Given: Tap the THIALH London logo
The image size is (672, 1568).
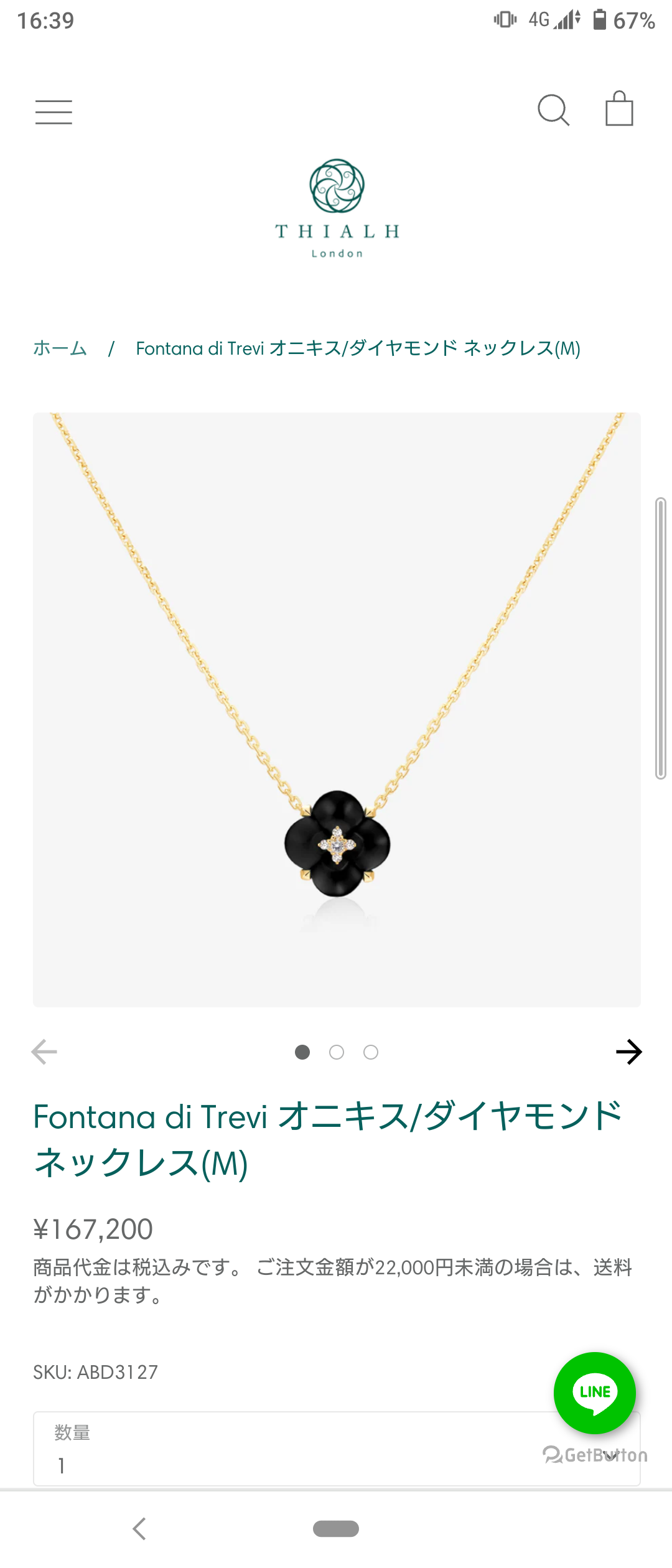Looking at the screenshot, I should [337, 208].
